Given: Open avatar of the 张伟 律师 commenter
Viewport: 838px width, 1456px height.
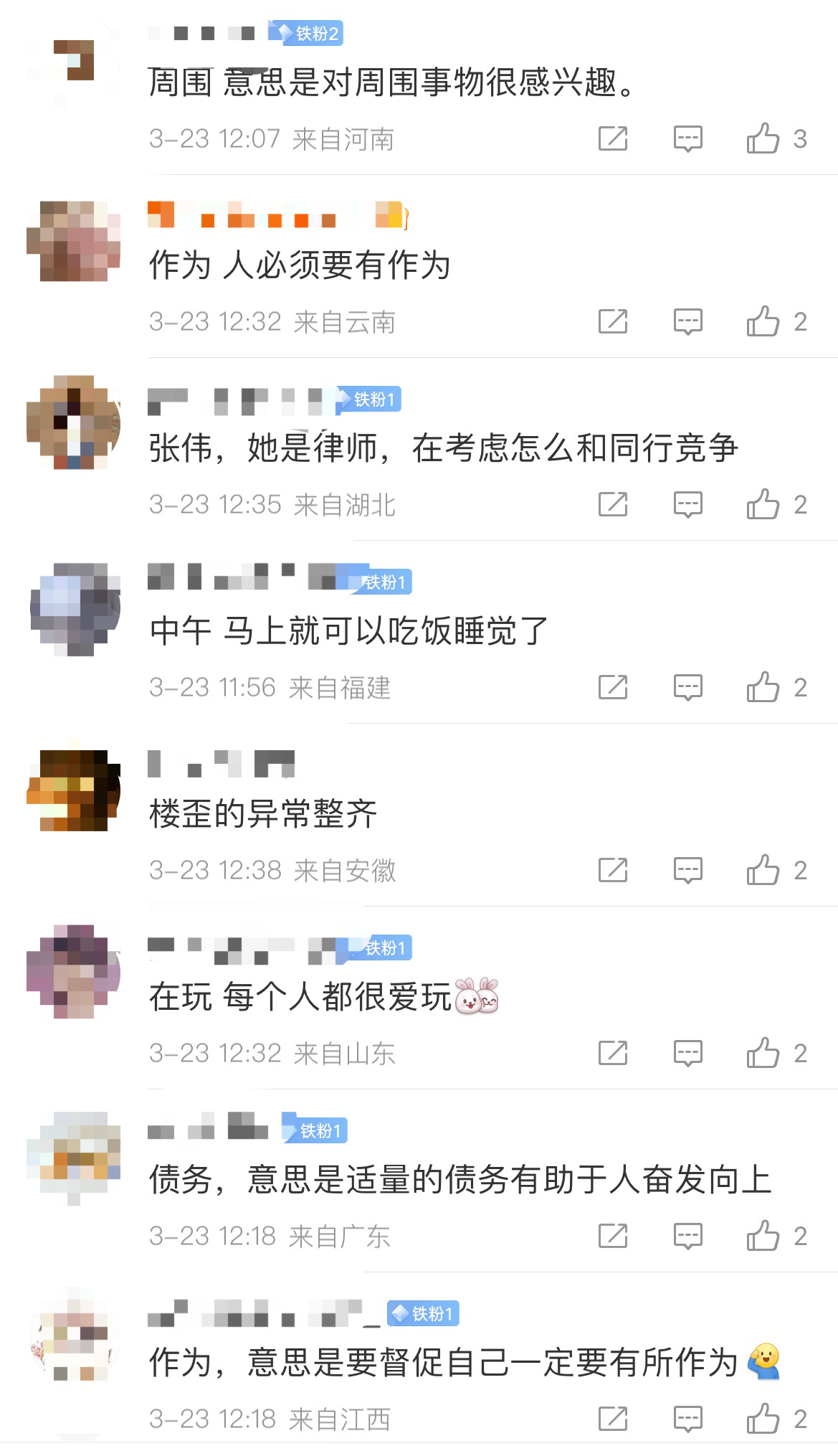Looking at the screenshot, I should tap(73, 422).
